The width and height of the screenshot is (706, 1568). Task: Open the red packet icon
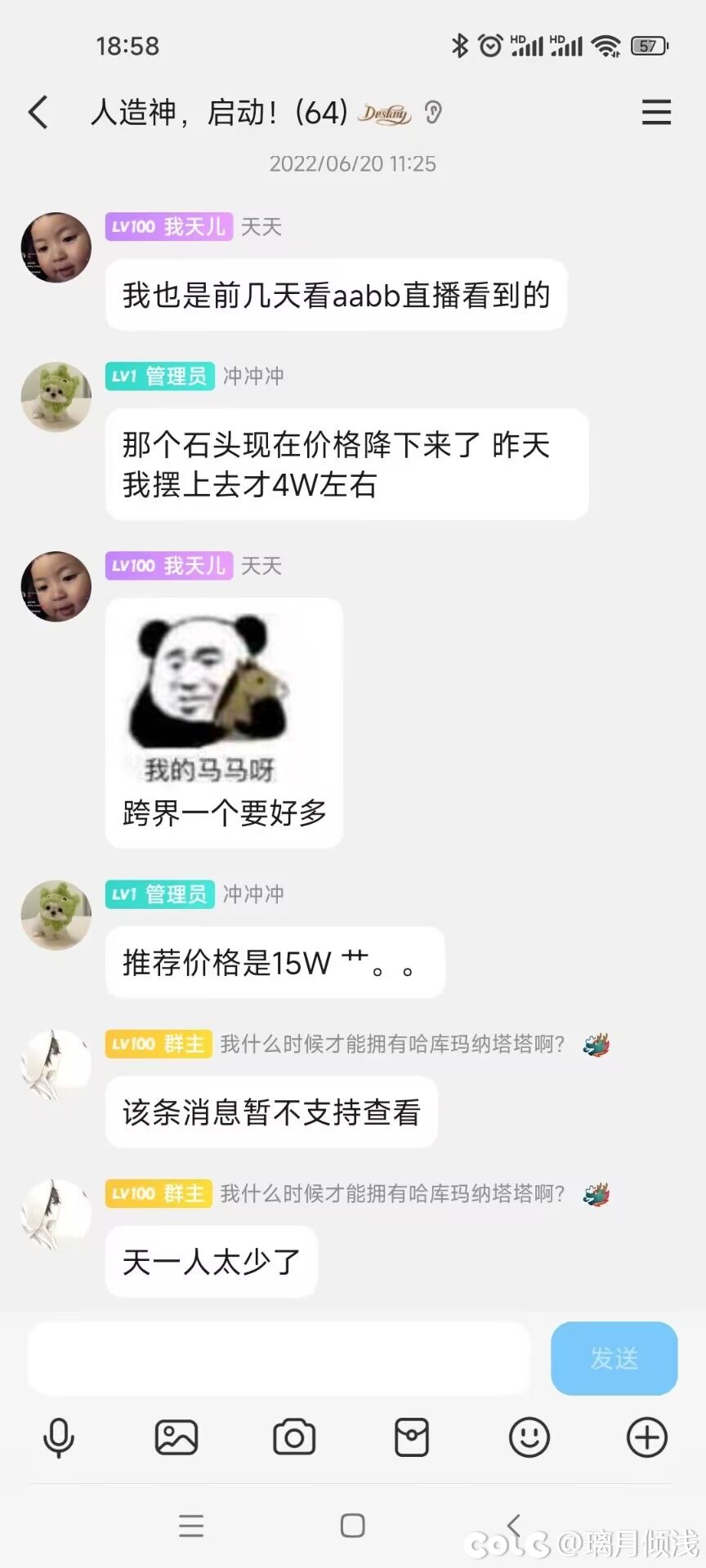point(412,1437)
